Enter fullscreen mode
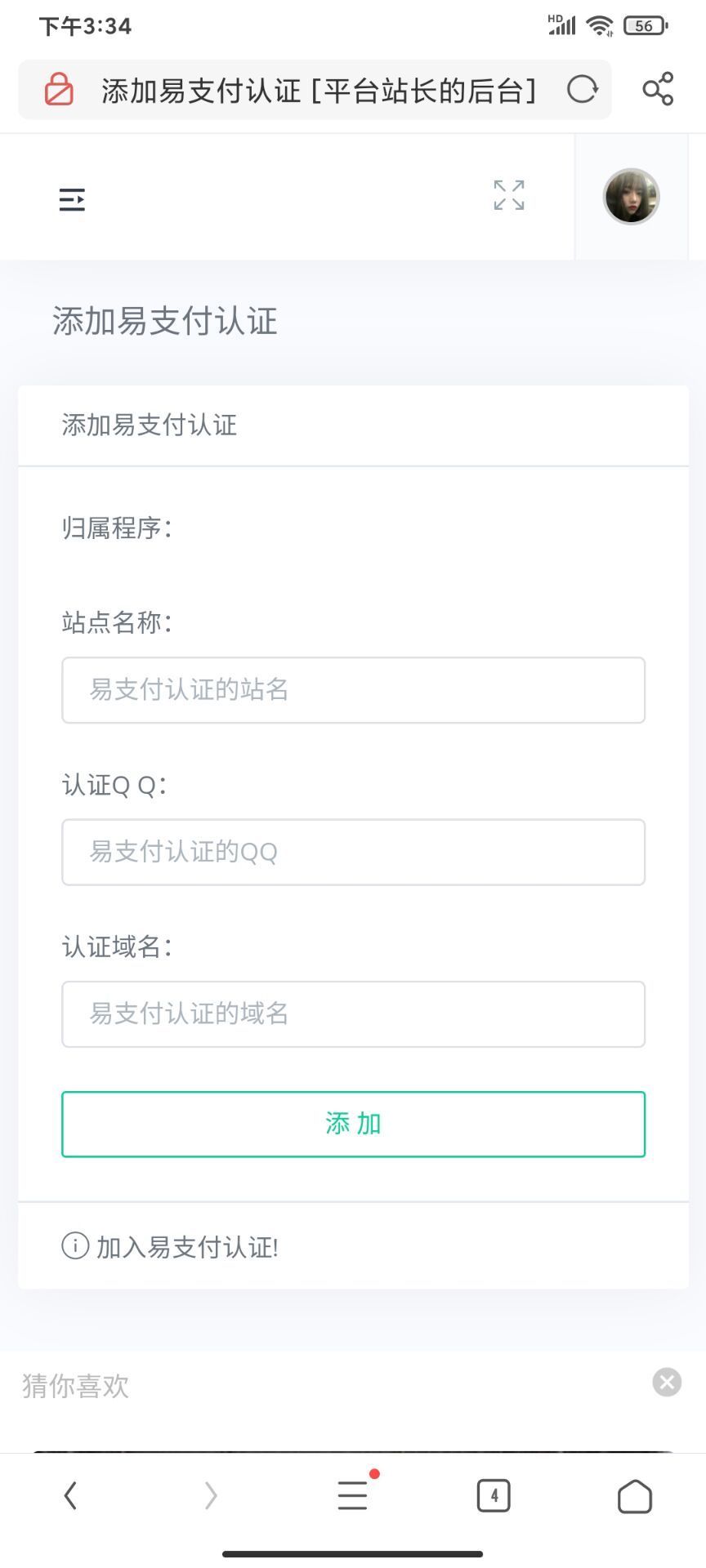 point(509,196)
